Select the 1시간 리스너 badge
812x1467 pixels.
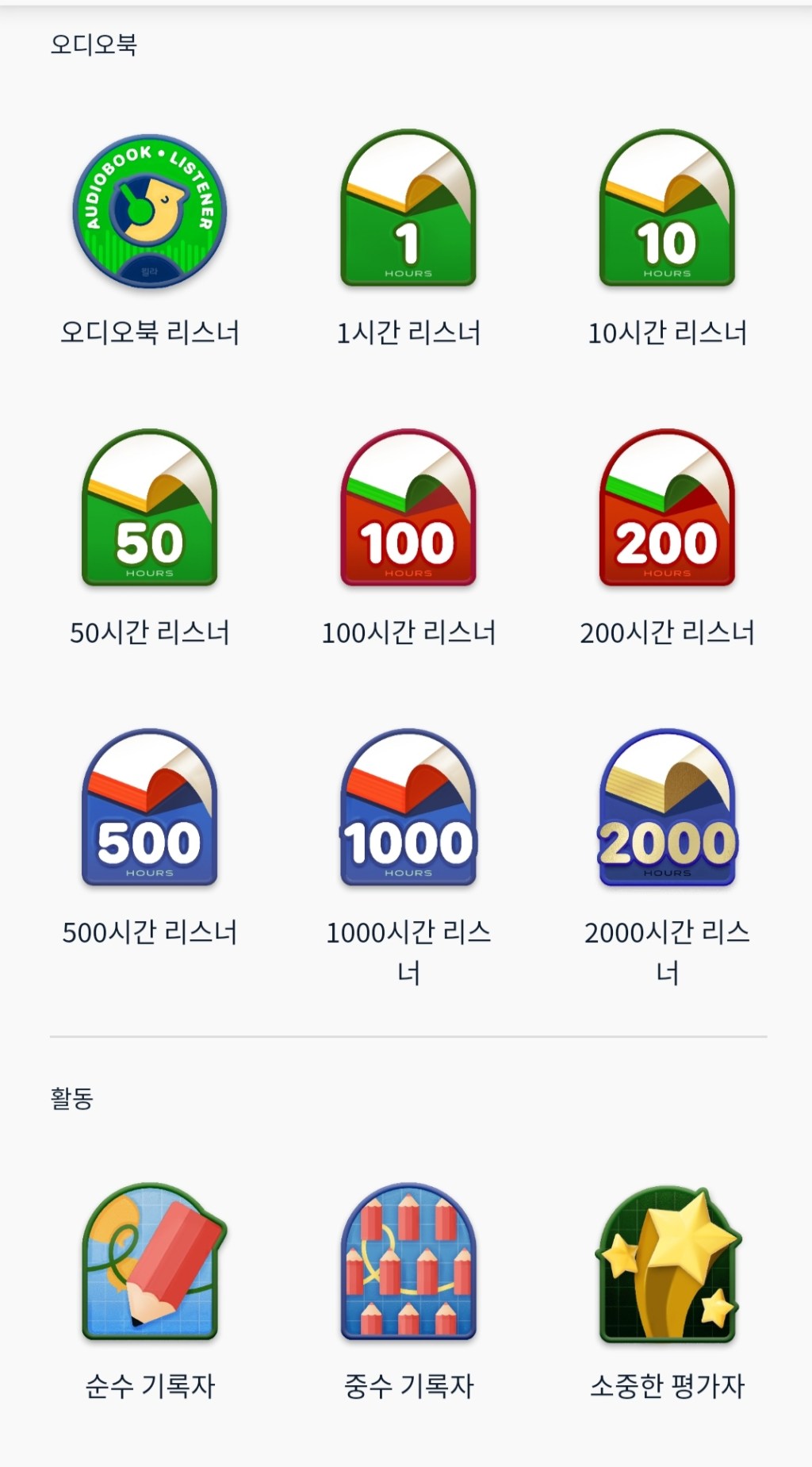point(408,209)
